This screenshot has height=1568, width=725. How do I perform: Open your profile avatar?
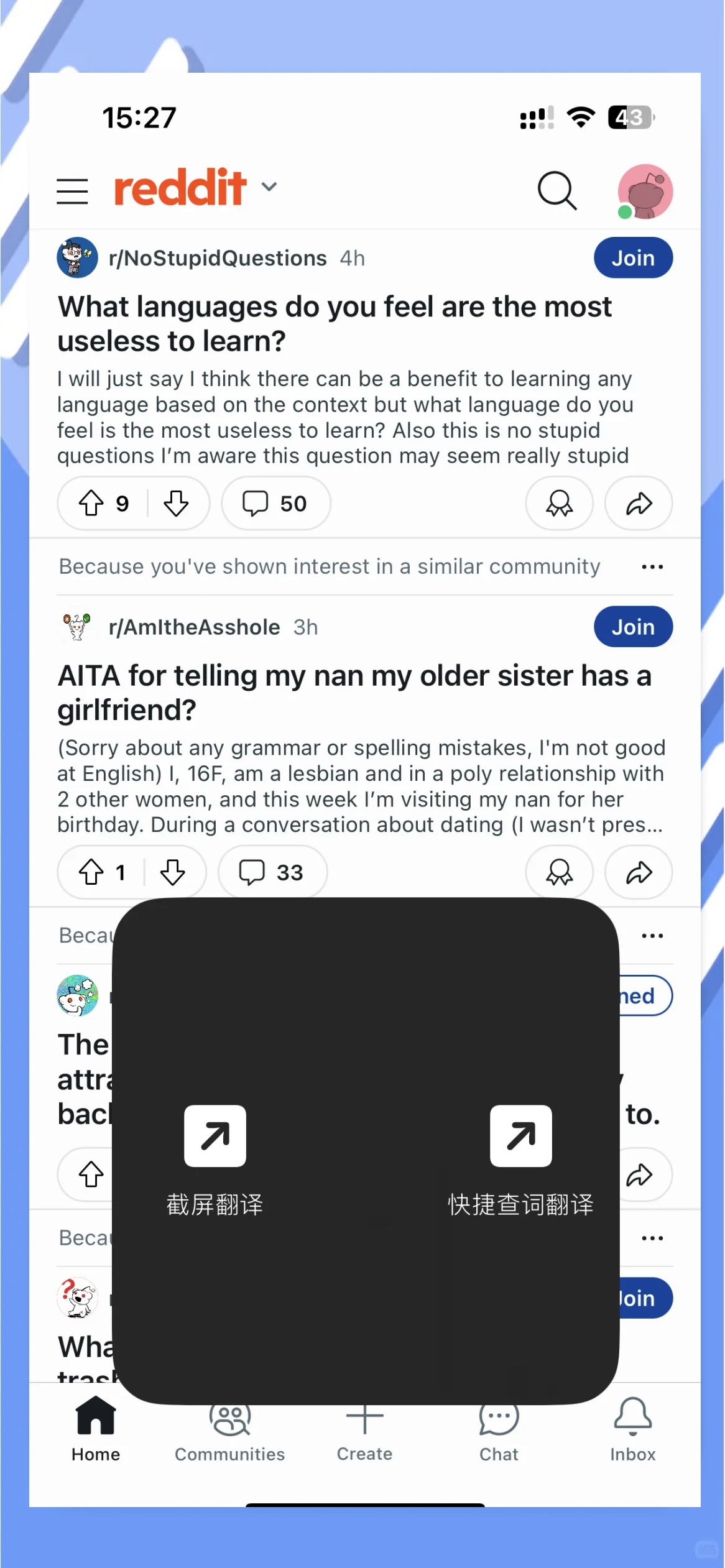click(645, 191)
